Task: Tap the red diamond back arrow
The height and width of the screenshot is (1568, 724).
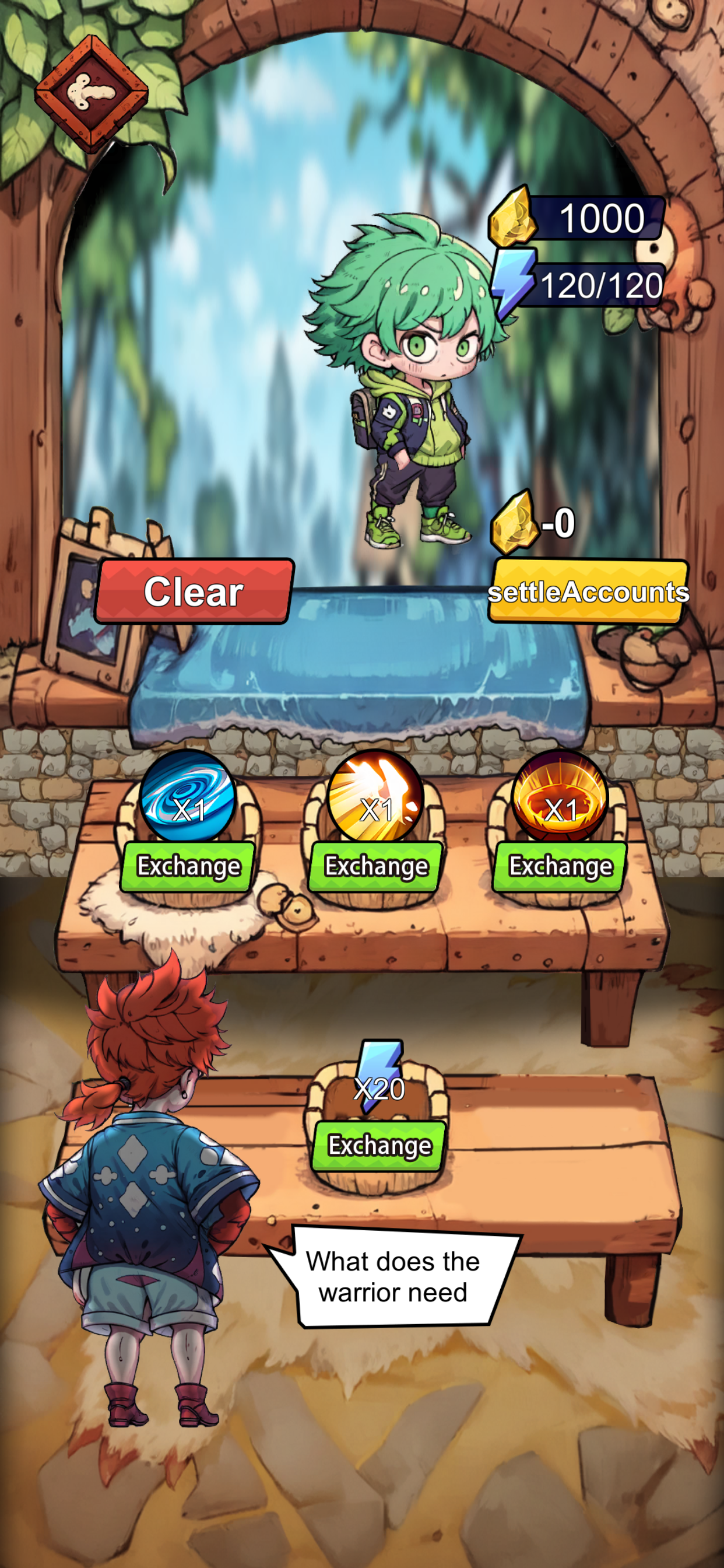Action: click(92, 93)
